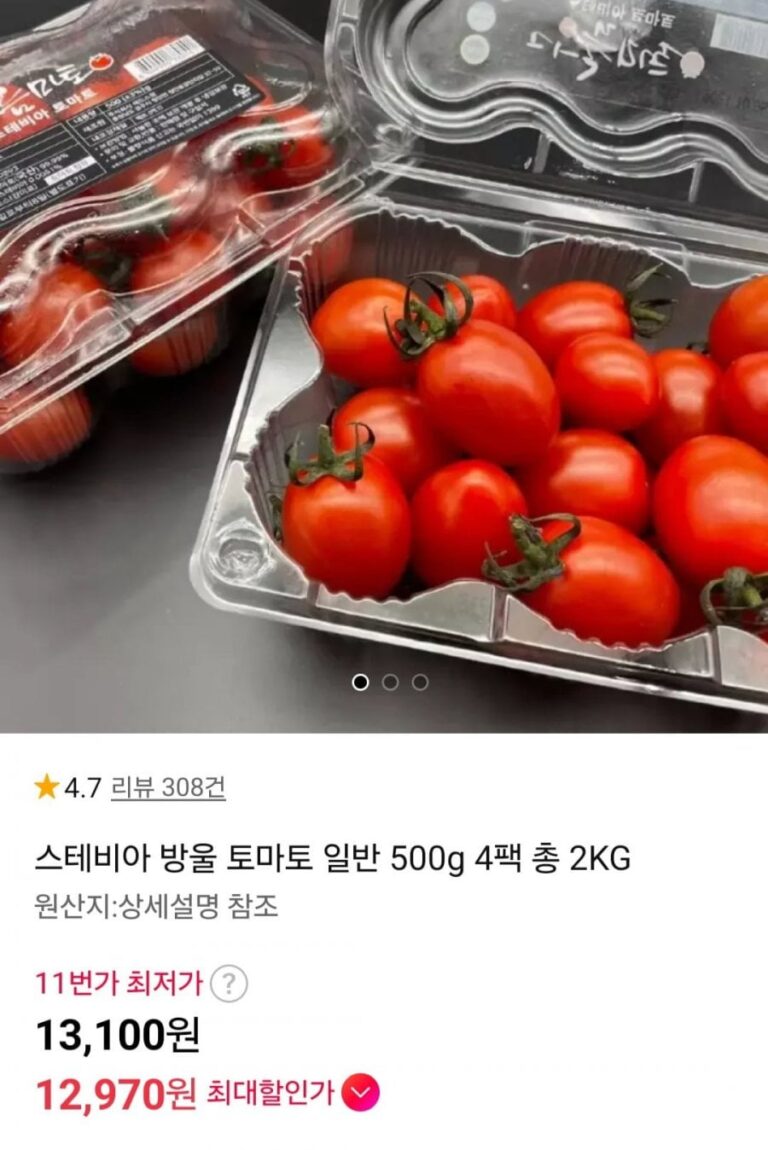Jump to the second product image dot
This screenshot has width=768, height=1150.
391,682
